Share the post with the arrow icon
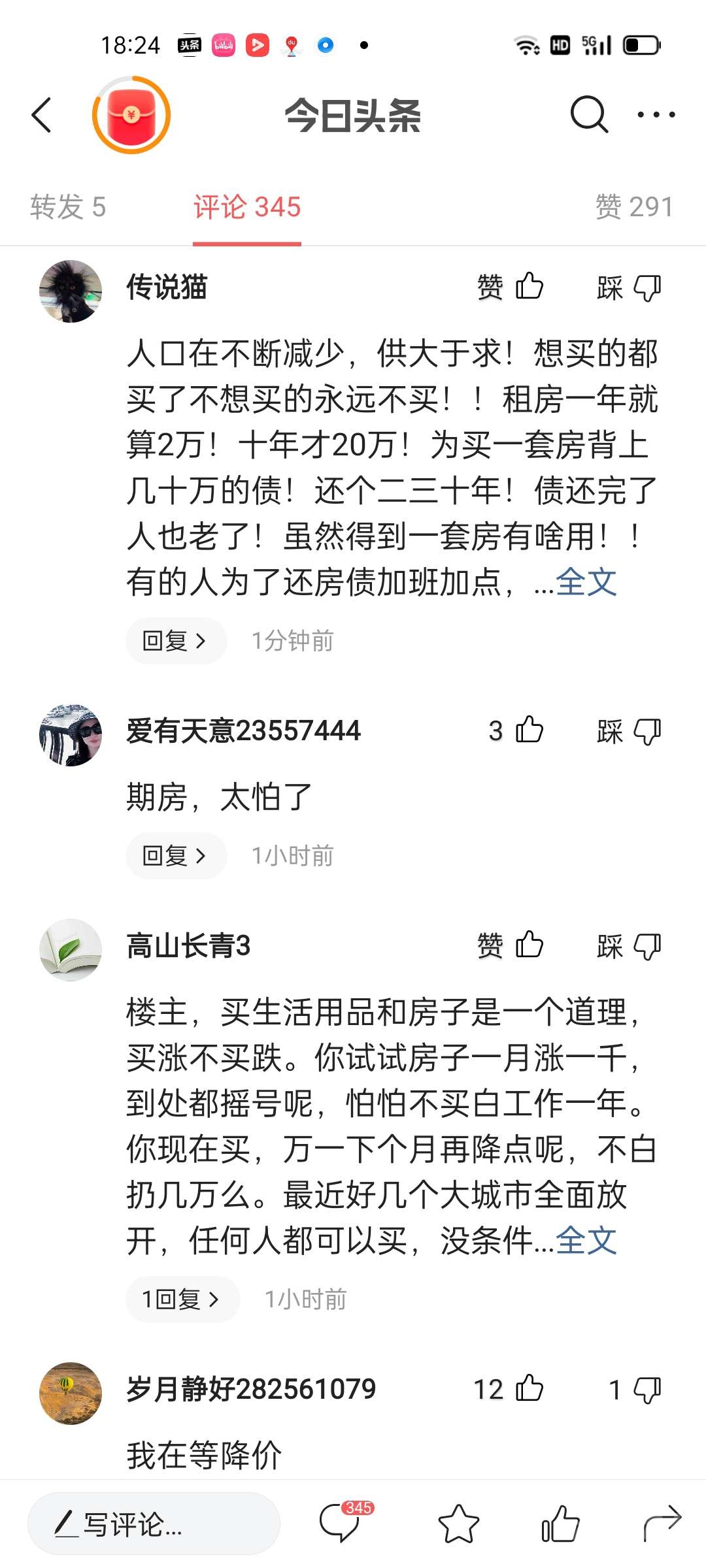This screenshot has height=1568, width=706. (662, 1524)
